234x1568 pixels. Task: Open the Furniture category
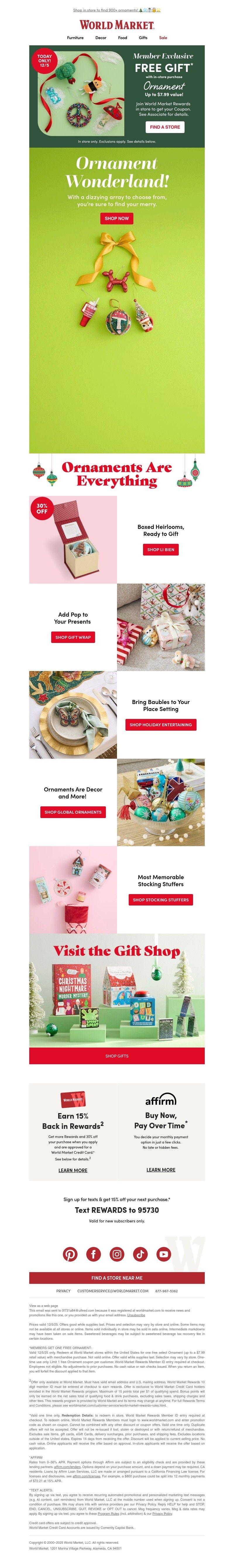pyautogui.click(x=75, y=38)
